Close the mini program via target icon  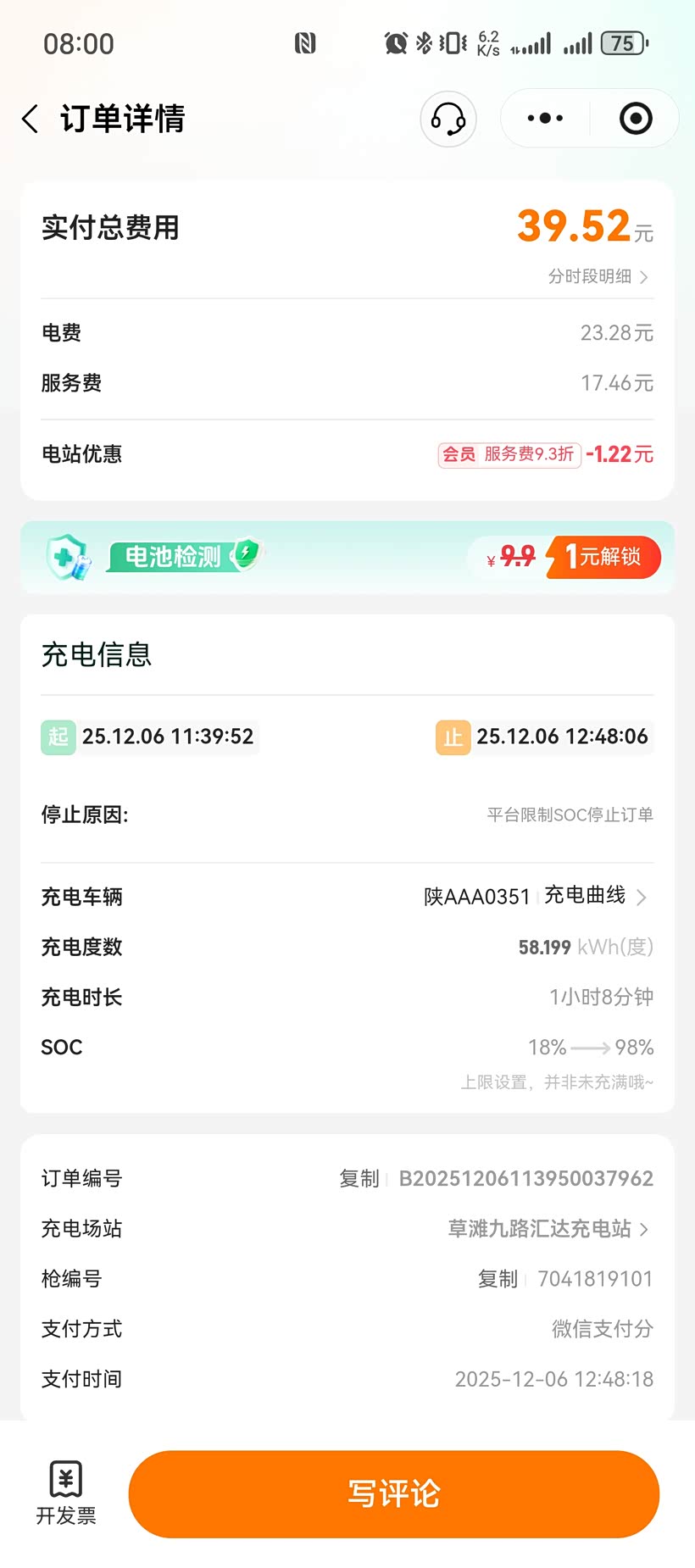pyautogui.click(x=636, y=119)
